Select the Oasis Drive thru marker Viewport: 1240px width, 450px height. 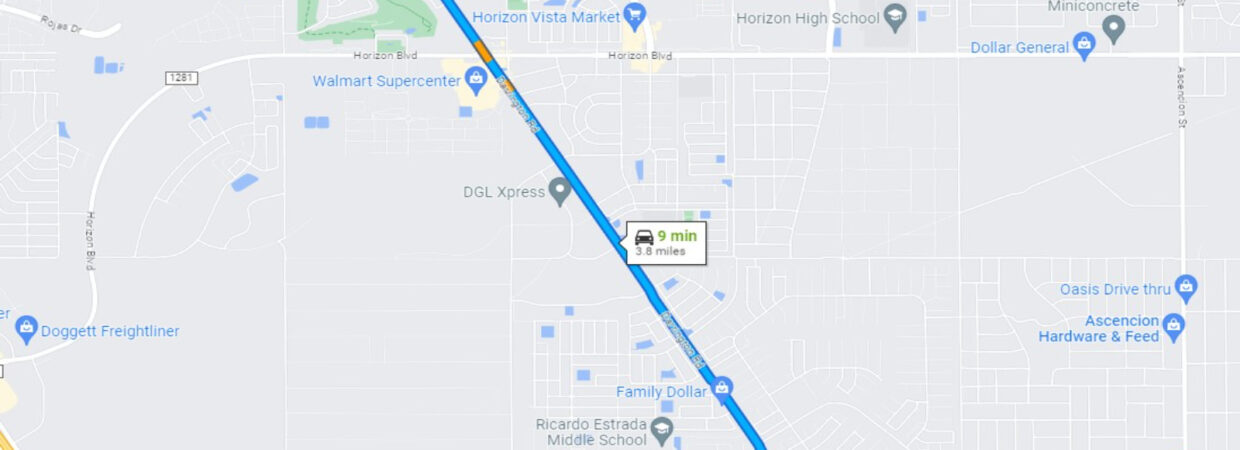pyautogui.click(x=1186, y=288)
